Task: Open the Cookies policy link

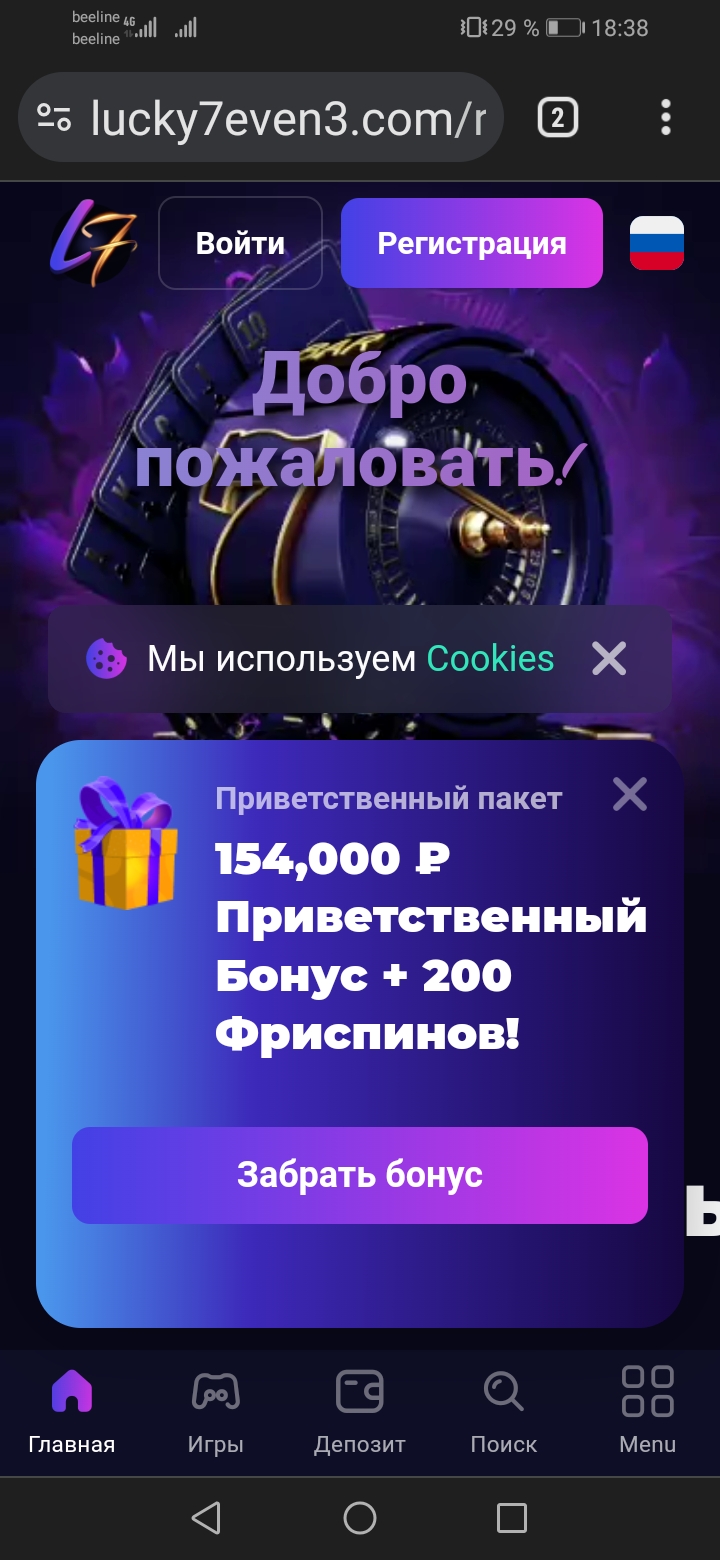Action: (490, 658)
